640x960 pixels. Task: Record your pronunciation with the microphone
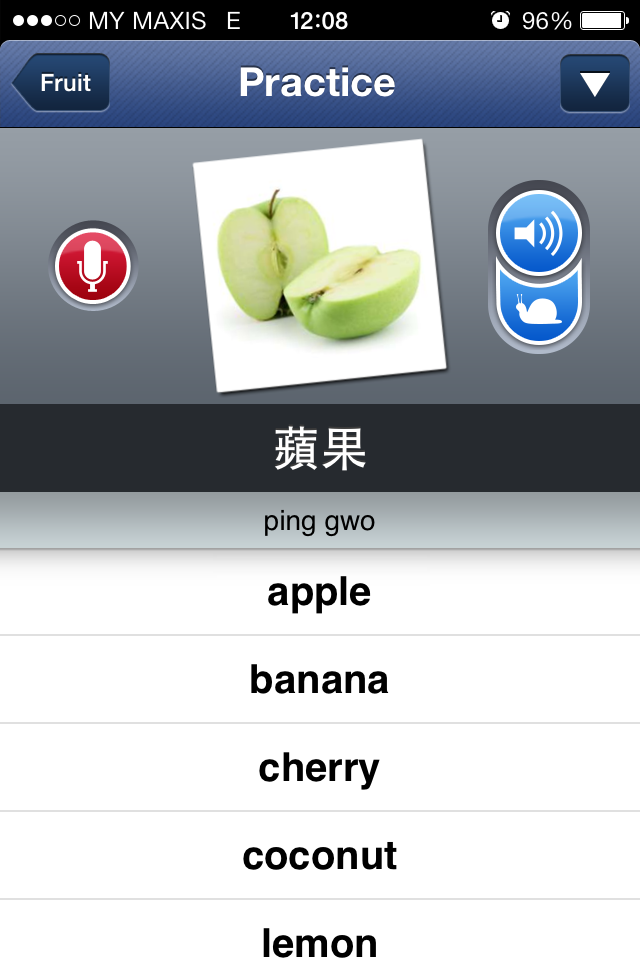[x=92, y=266]
